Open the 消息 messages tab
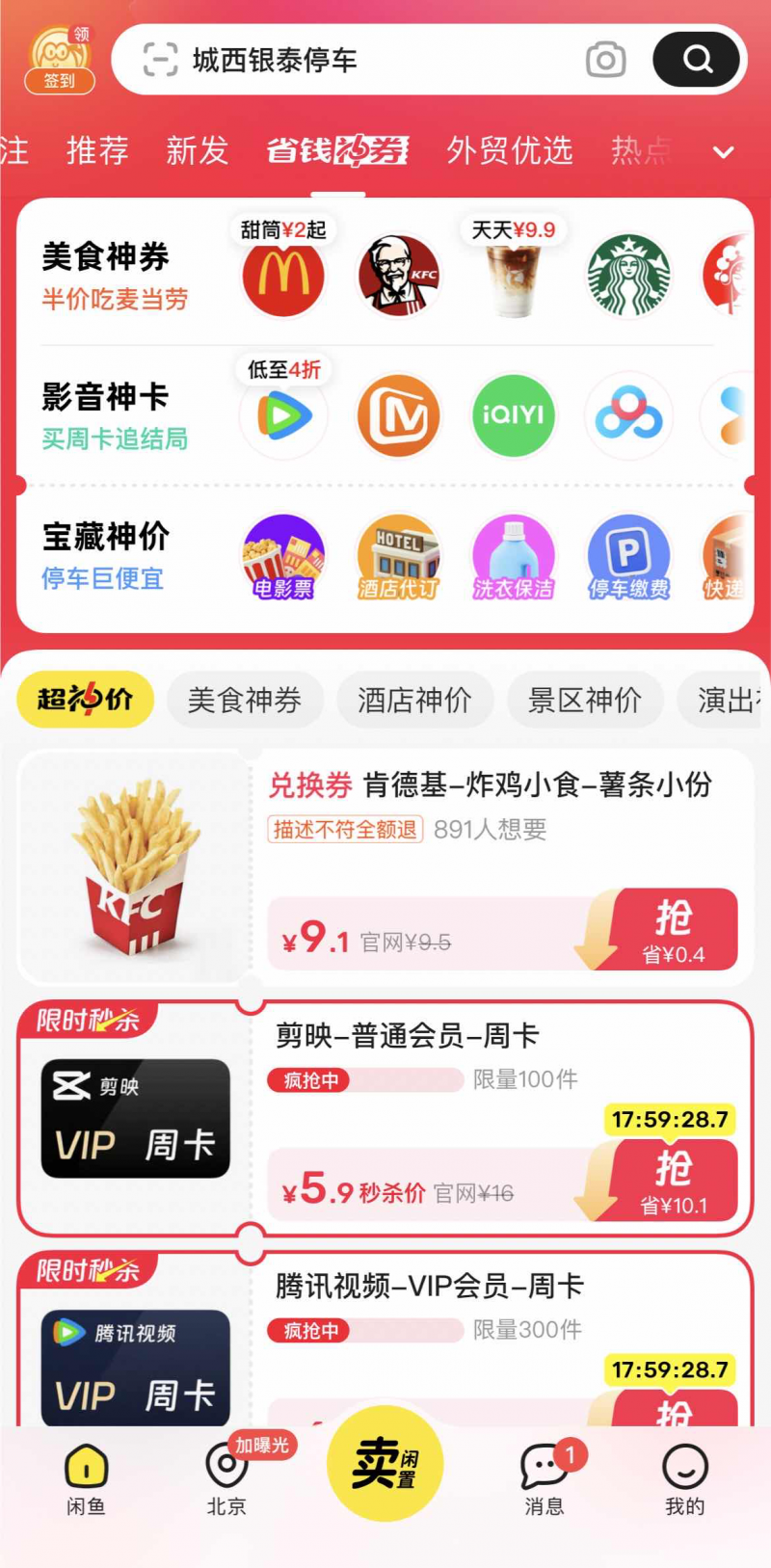771x1568 pixels. (545, 1479)
